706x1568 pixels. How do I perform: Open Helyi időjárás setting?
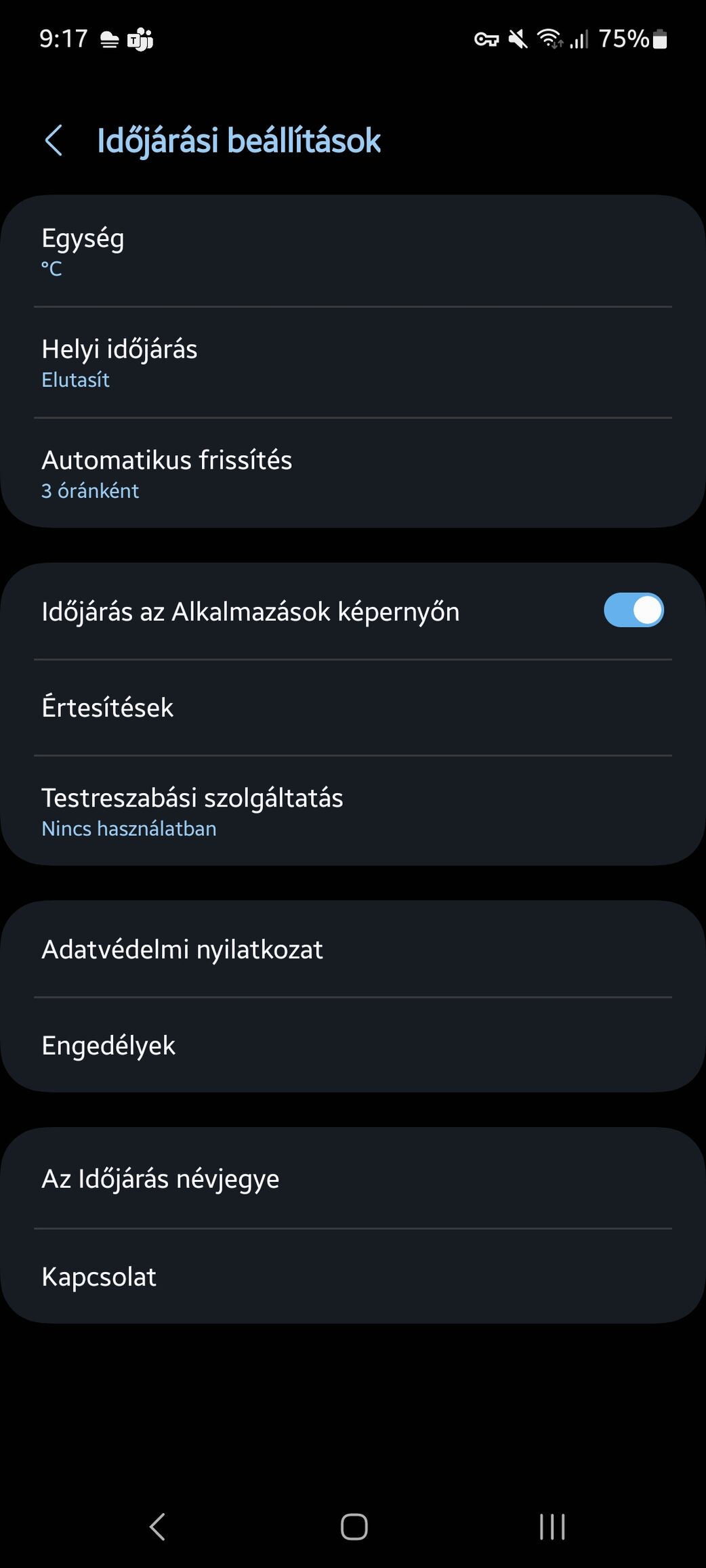pos(353,362)
